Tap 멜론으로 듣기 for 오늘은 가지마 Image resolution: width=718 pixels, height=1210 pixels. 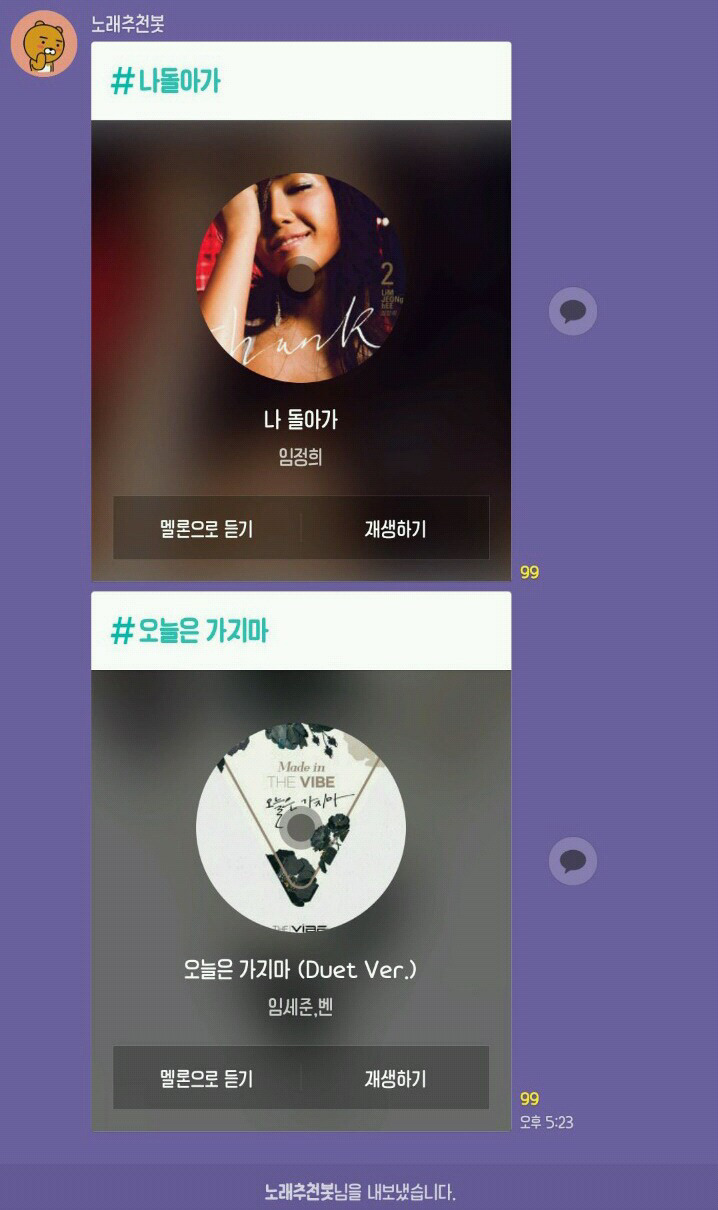[207, 1078]
